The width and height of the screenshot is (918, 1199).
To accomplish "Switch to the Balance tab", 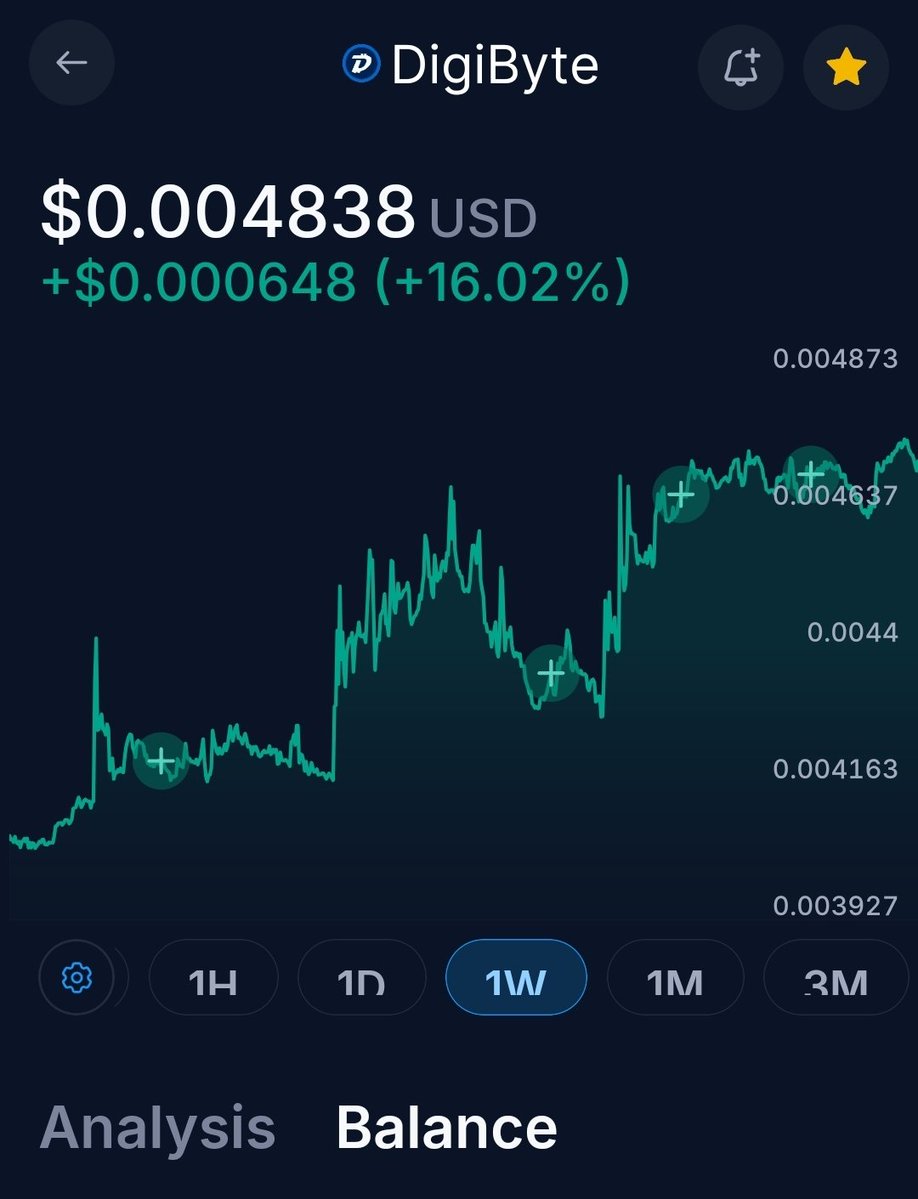I will [x=447, y=1127].
